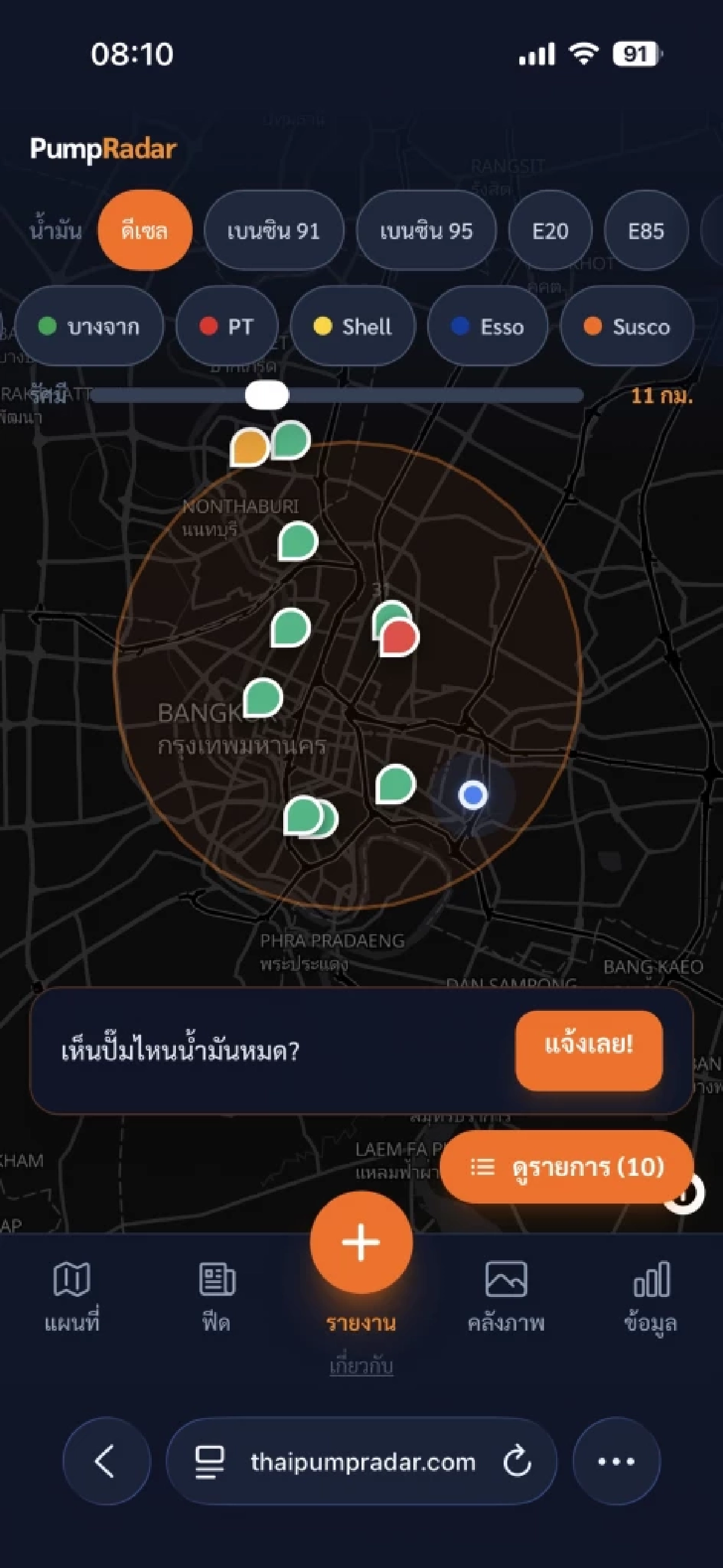This screenshot has width=723, height=1568.
Task: Select the ดีเซล fuel filter
Action: click(143, 231)
